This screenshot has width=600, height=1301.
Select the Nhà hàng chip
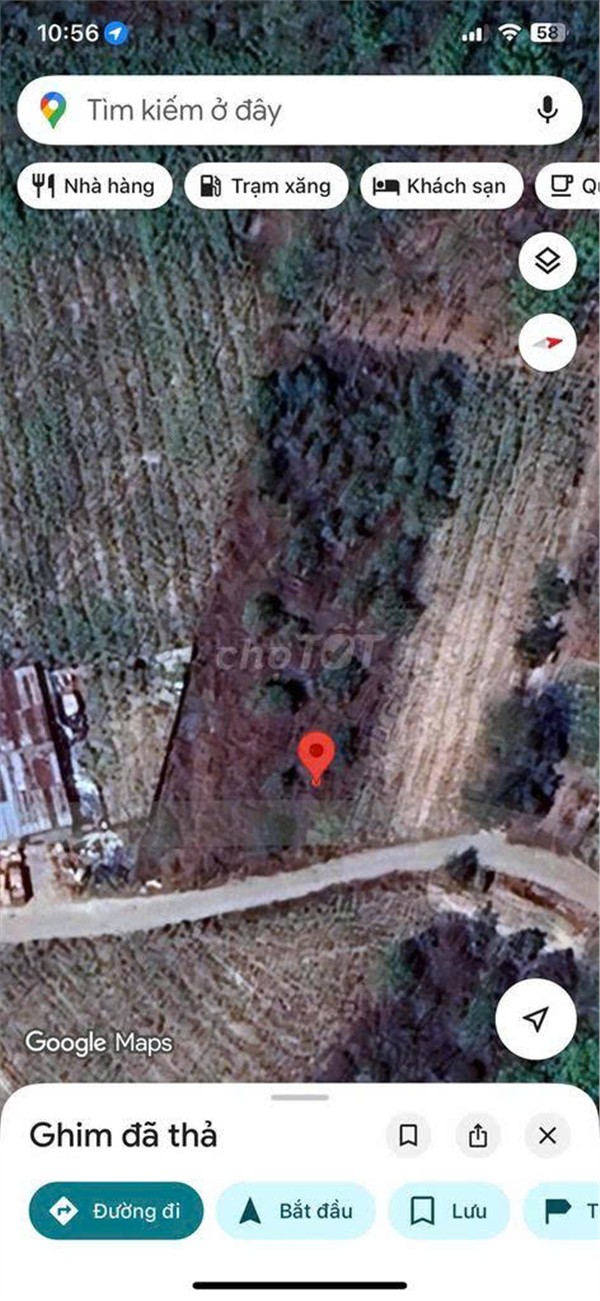tap(95, 186)
